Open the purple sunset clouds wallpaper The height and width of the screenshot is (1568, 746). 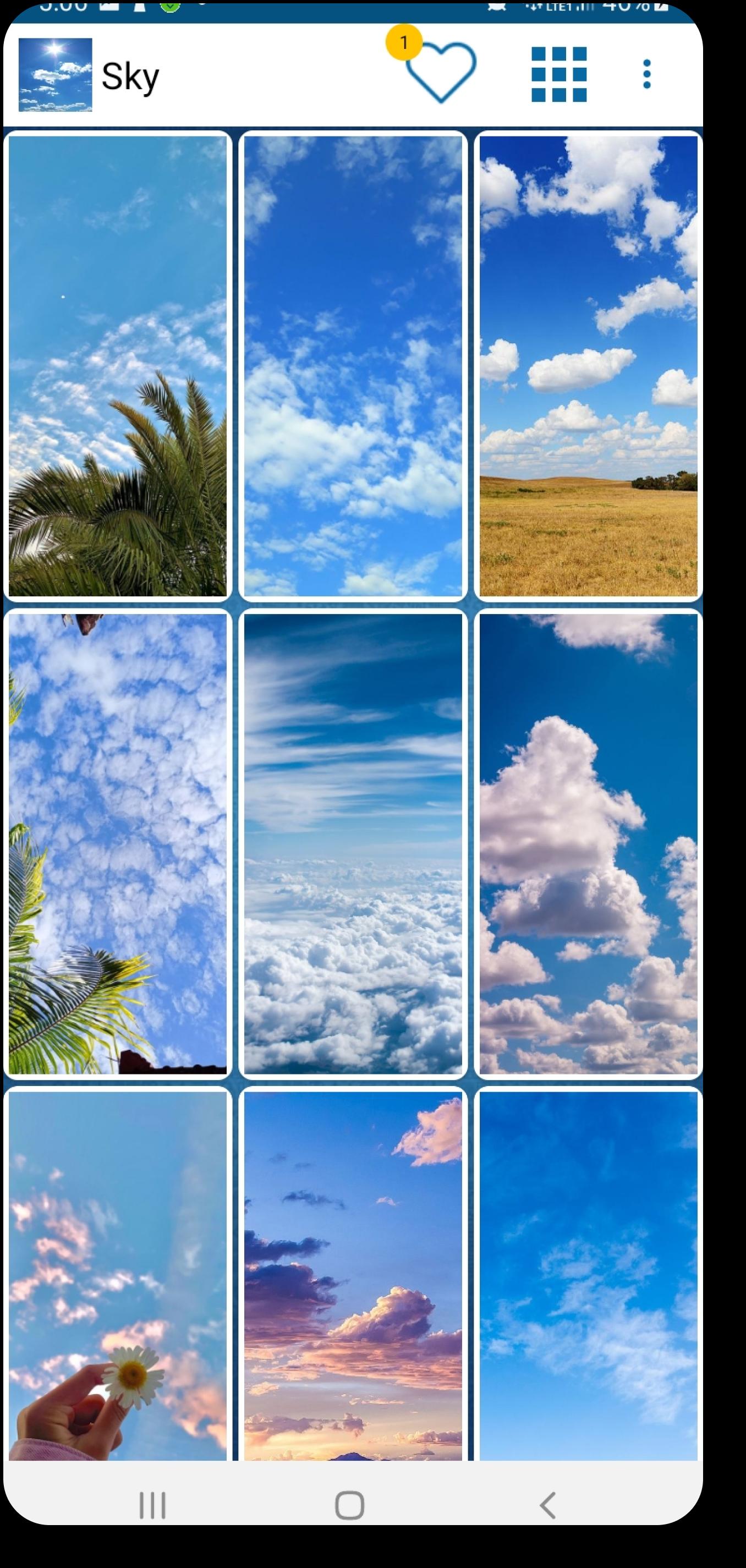pos(353,1276)
